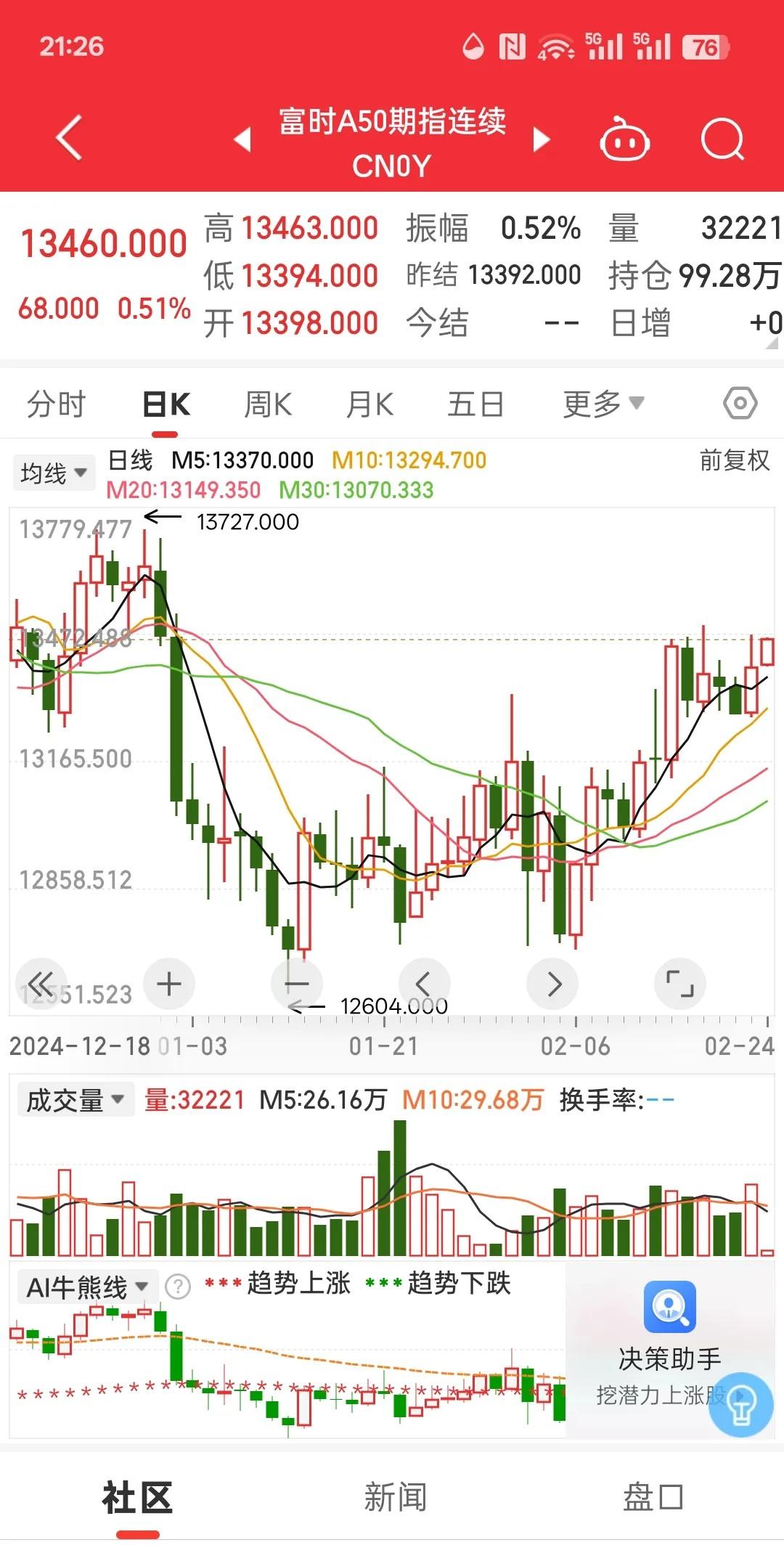Pan the chart left with single arrow
The width and height of the screenshot is (784, 1553).
click(425, 984)
